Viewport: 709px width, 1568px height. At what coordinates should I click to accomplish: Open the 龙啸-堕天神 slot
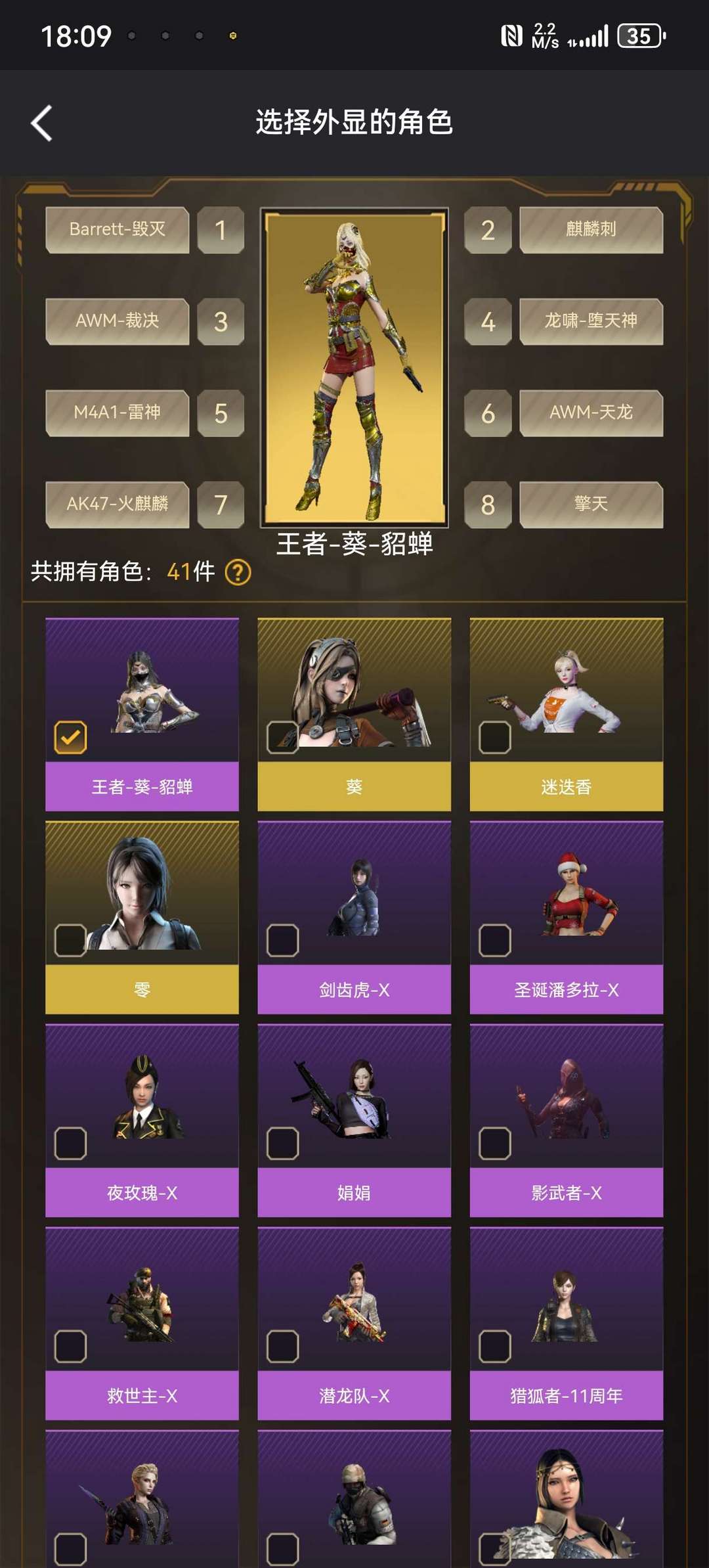pyautogui.click(x=591, y=321)
